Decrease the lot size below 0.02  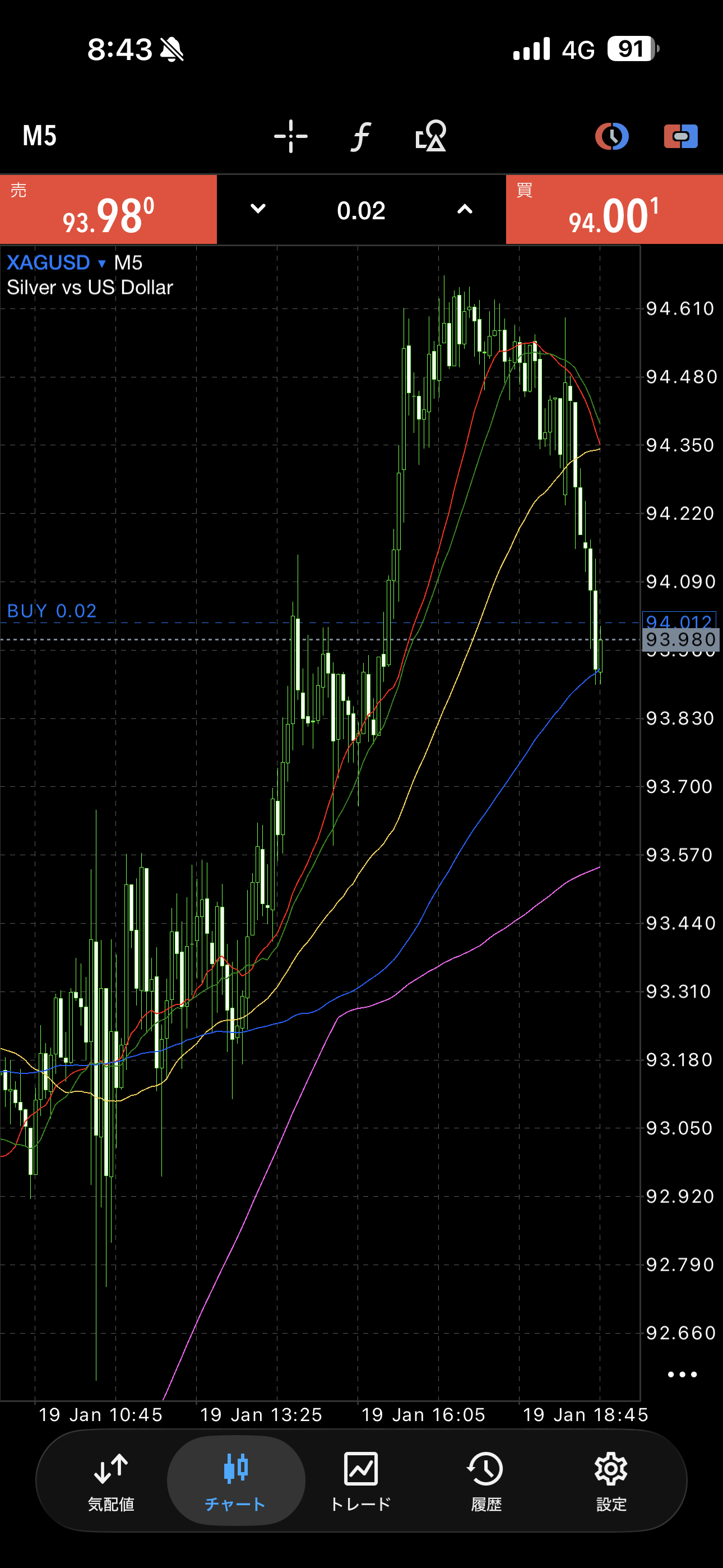coord(258,209)
